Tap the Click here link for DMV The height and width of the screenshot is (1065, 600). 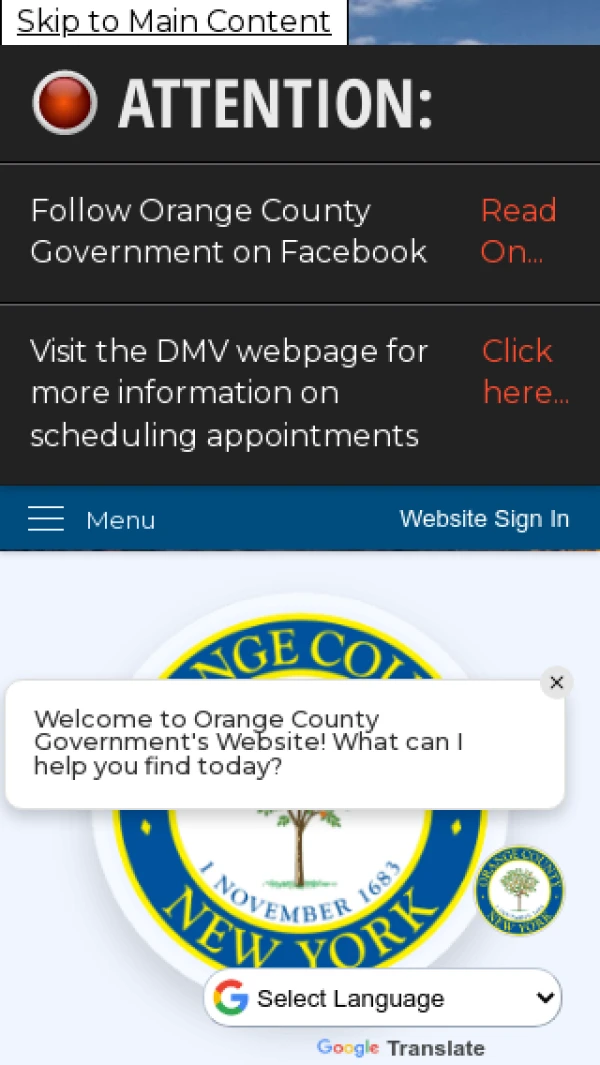[x=525, y=372]
